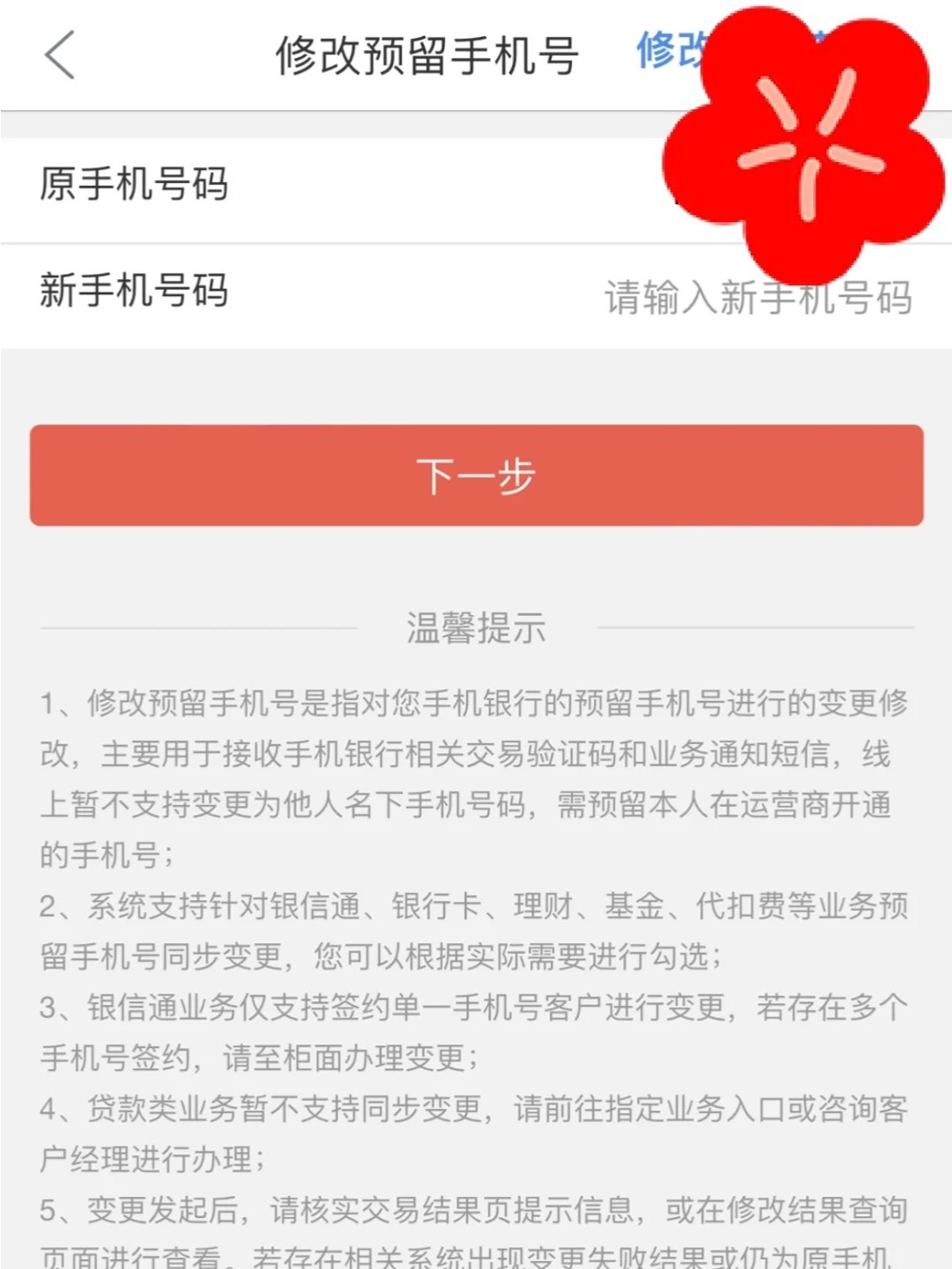Go back from 修改预留手机号 page
952x1269 pixels.
pos(60,55)
